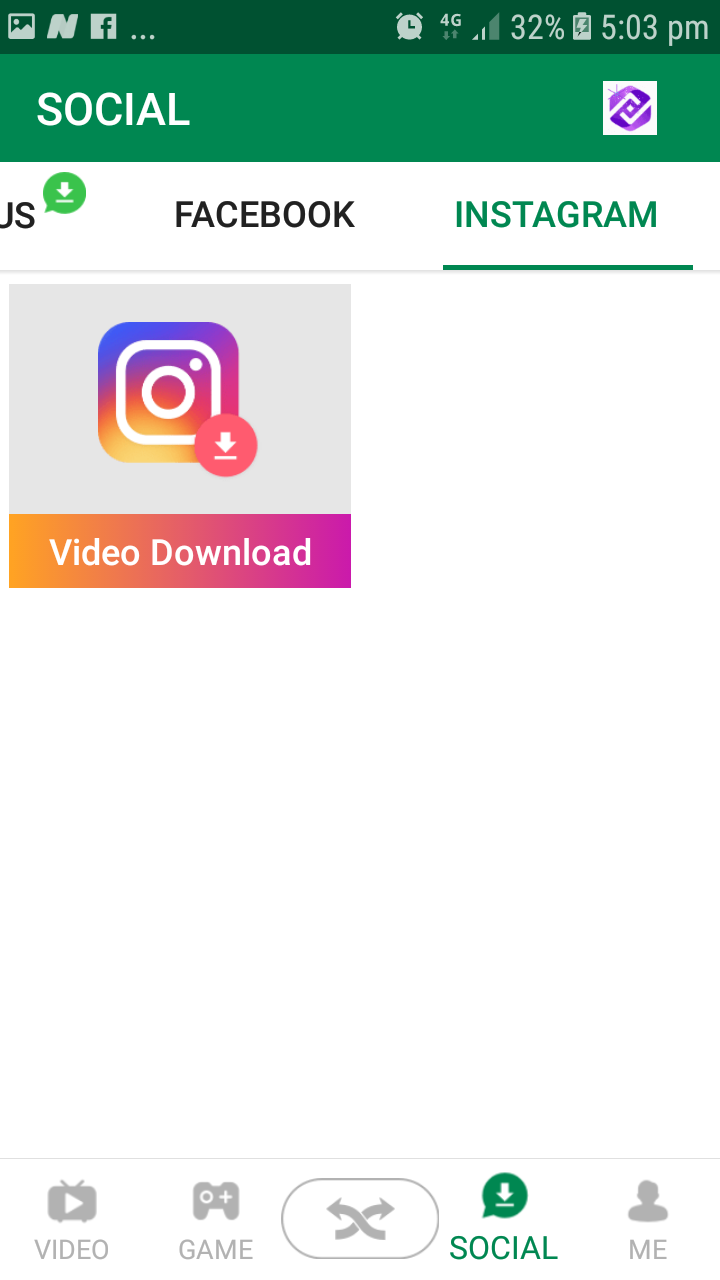
Task: Switch to the Facebook tab
Action: click(x=265, y=215)
